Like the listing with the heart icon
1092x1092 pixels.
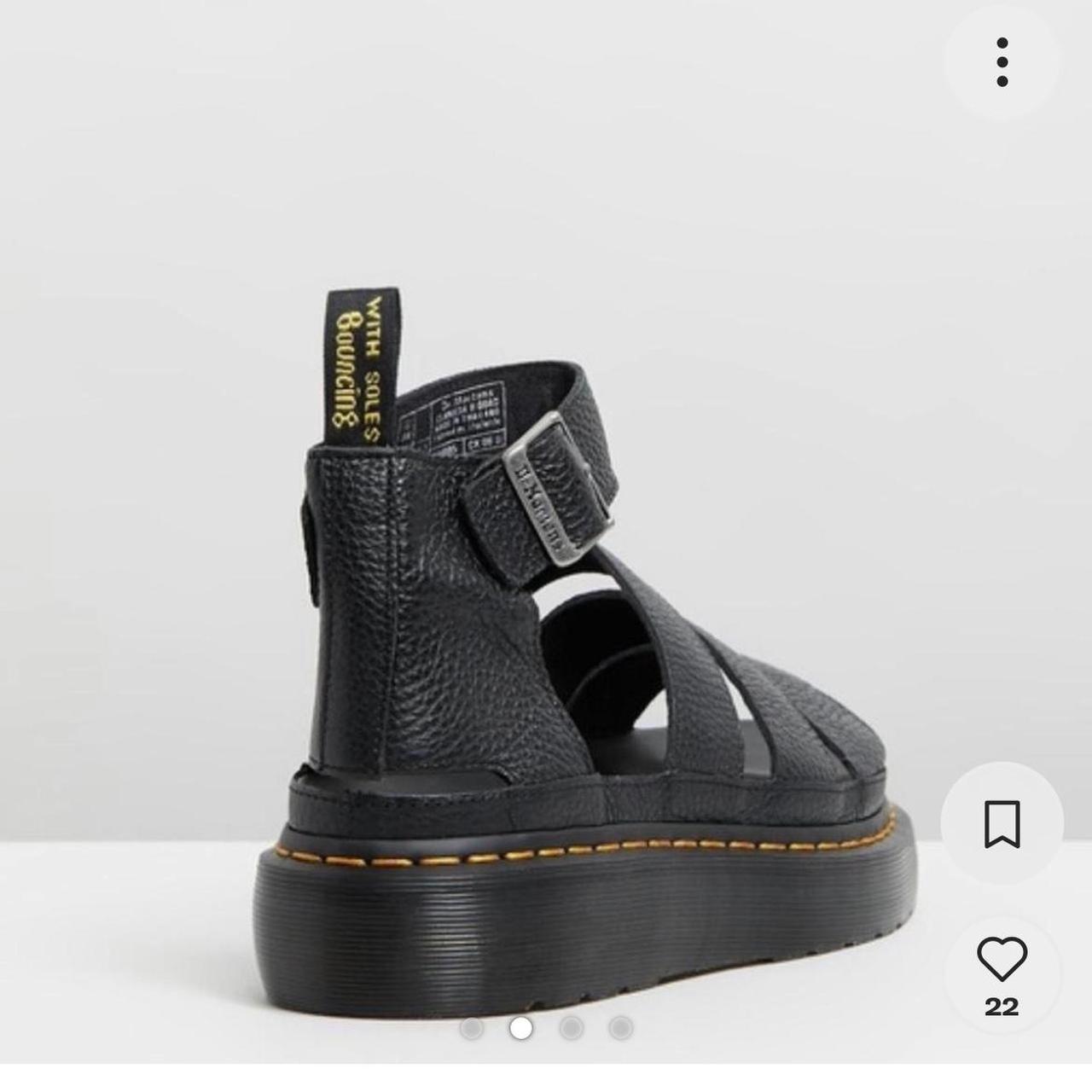click(x=1002, y=960)
